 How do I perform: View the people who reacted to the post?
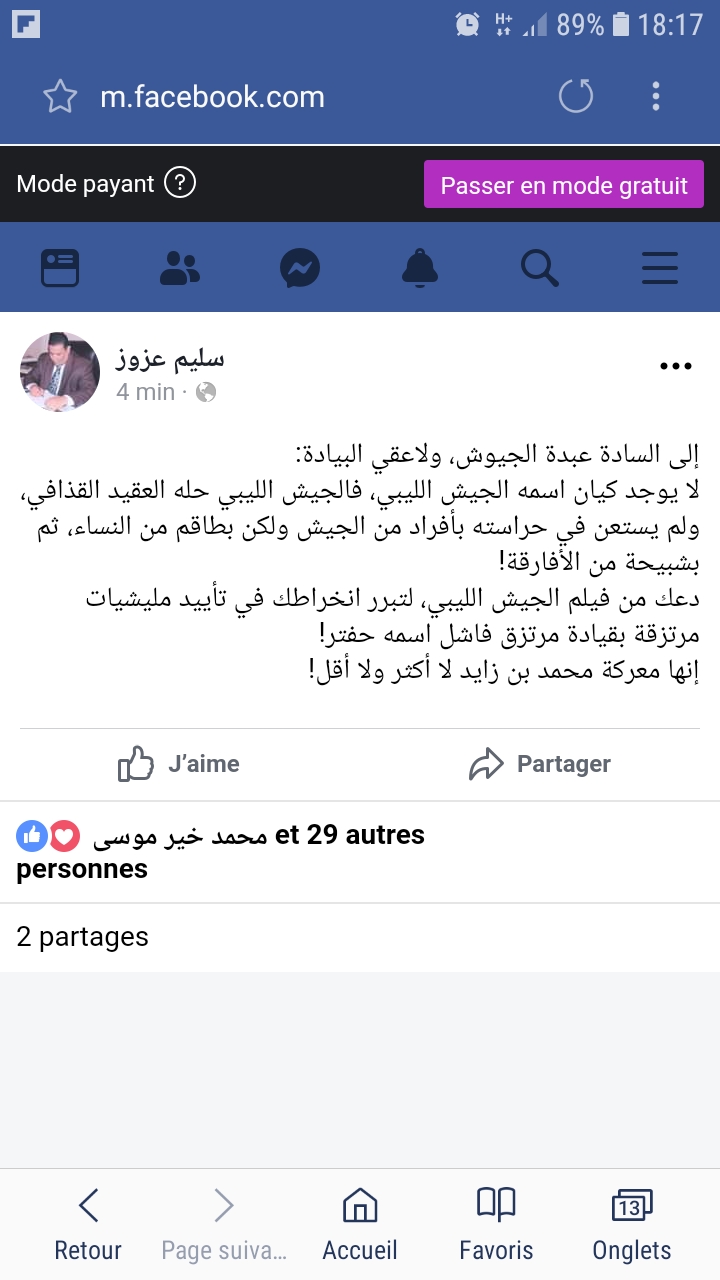[x=220, y=850]
